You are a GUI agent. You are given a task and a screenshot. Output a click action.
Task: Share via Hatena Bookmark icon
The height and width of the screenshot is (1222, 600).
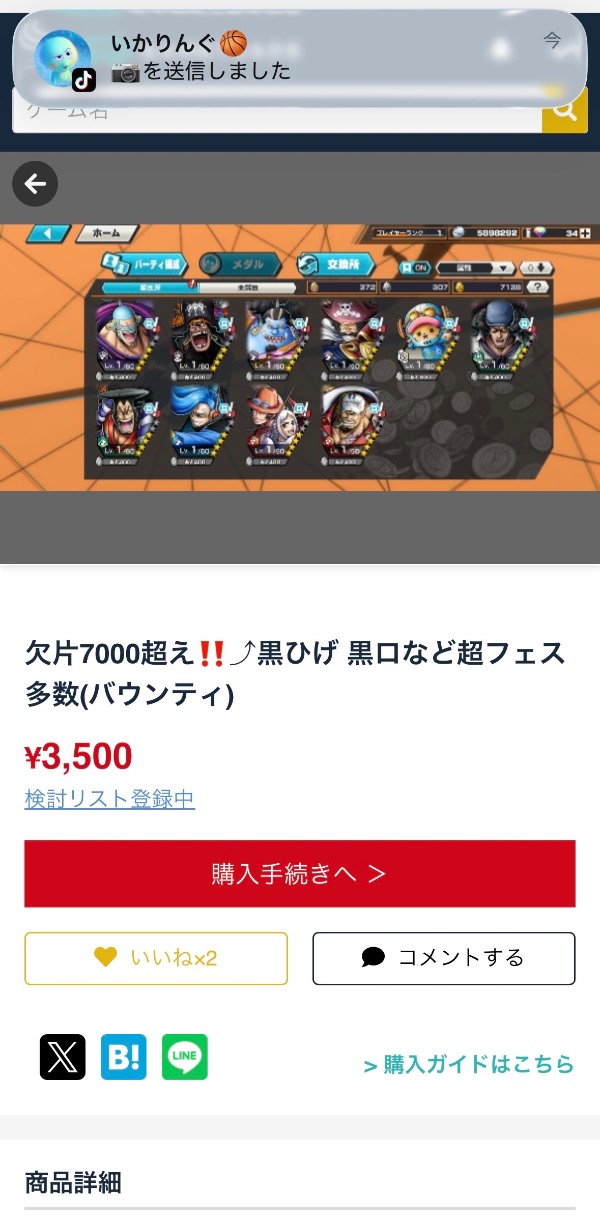[124, 1057]
